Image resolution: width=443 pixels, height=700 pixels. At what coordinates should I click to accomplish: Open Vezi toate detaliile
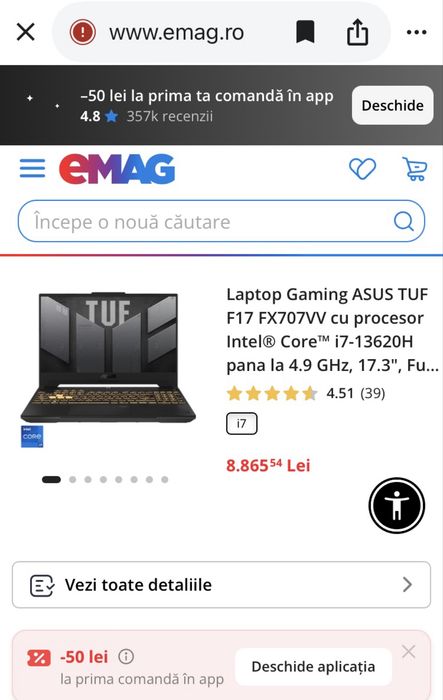(x=222, y=585)
